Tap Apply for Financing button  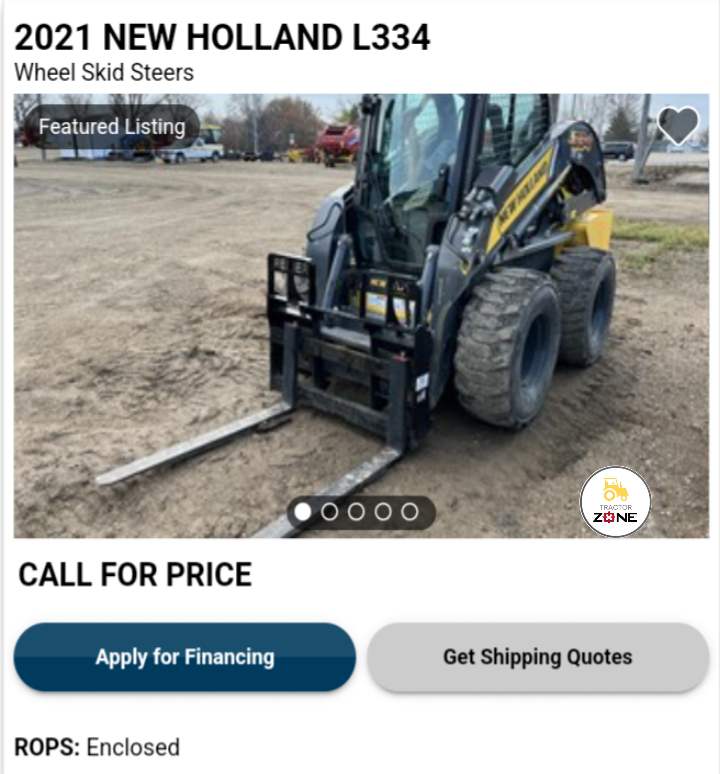[185, 657]
